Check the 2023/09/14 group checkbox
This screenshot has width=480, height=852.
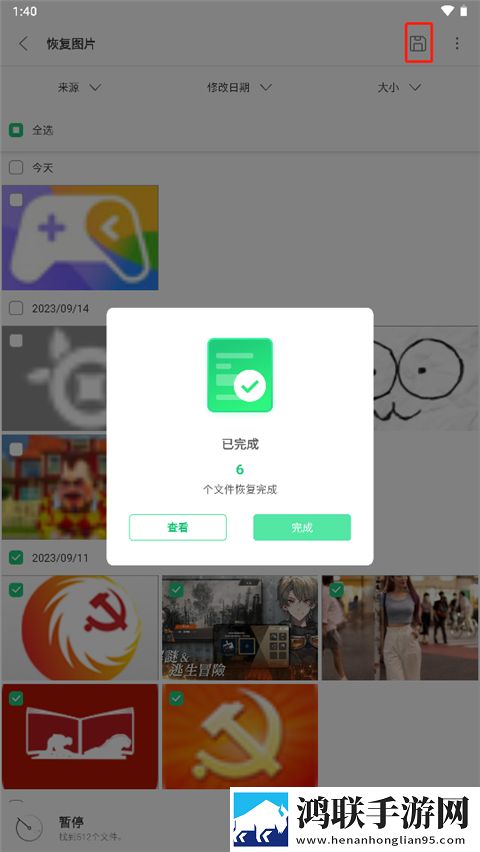[16, 308]
